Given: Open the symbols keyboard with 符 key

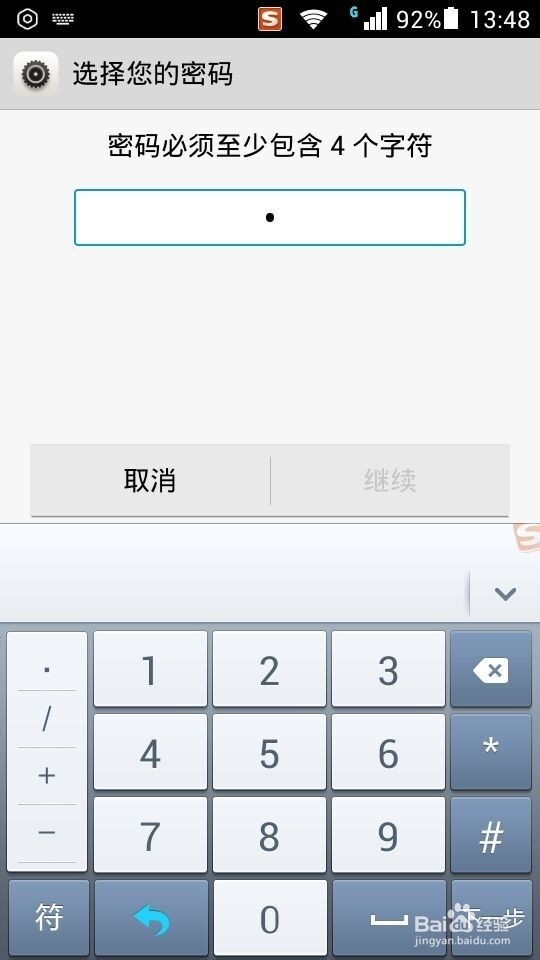Looking at the screenshot, I should (x=48, y=918).
